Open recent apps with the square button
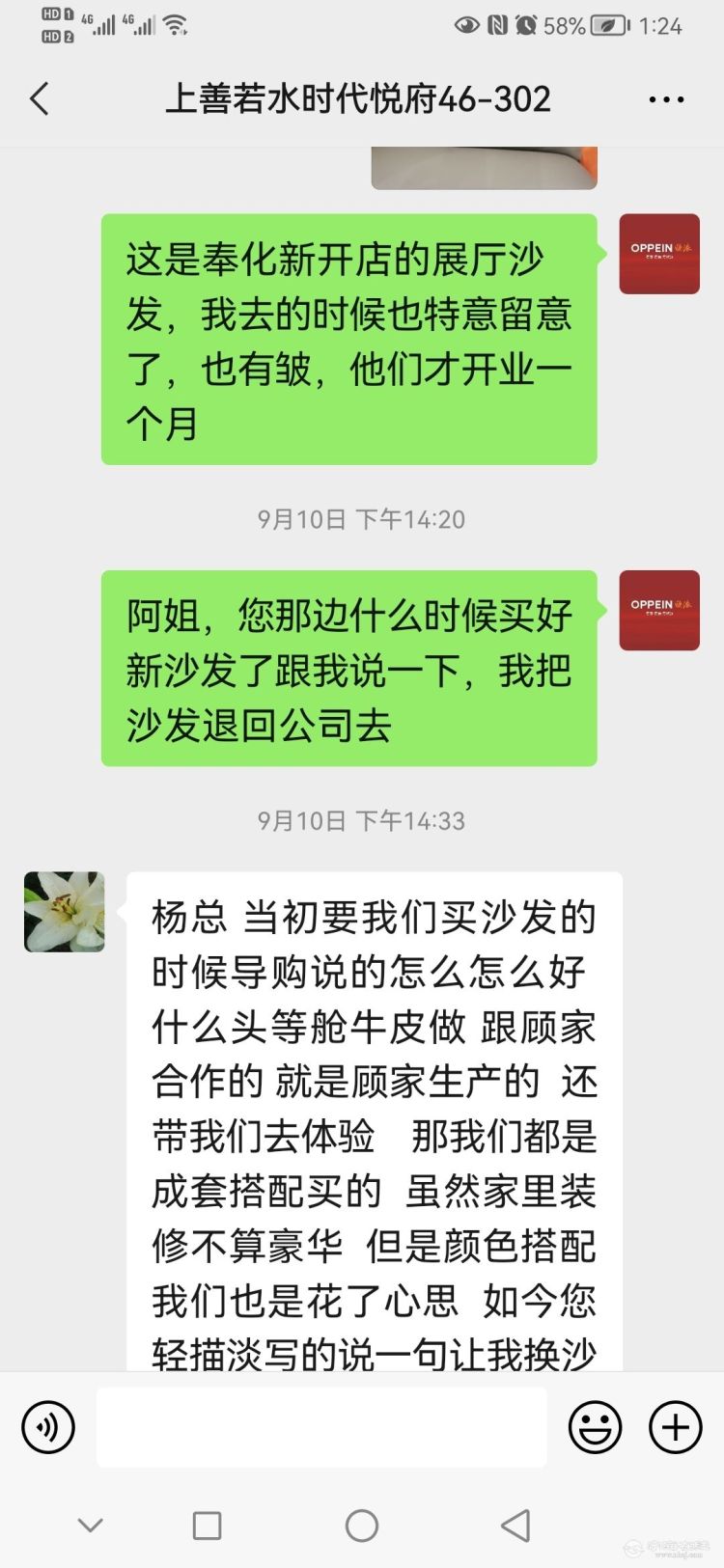The height and width of the screenshot is (1568, 724). click(x=207, y=1526)
